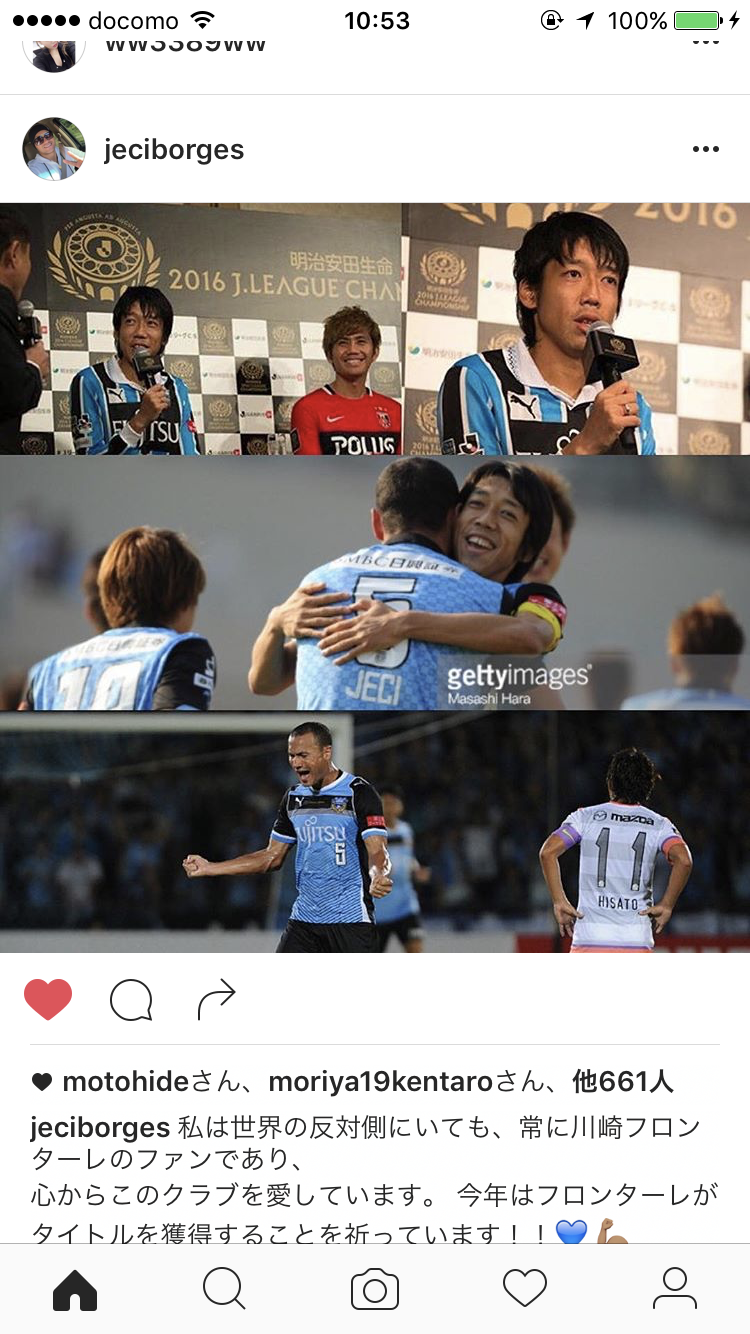Open overflow menu of the previous post
The image size is (750, 1334).
pyautogui.click(x=705, y=42)
